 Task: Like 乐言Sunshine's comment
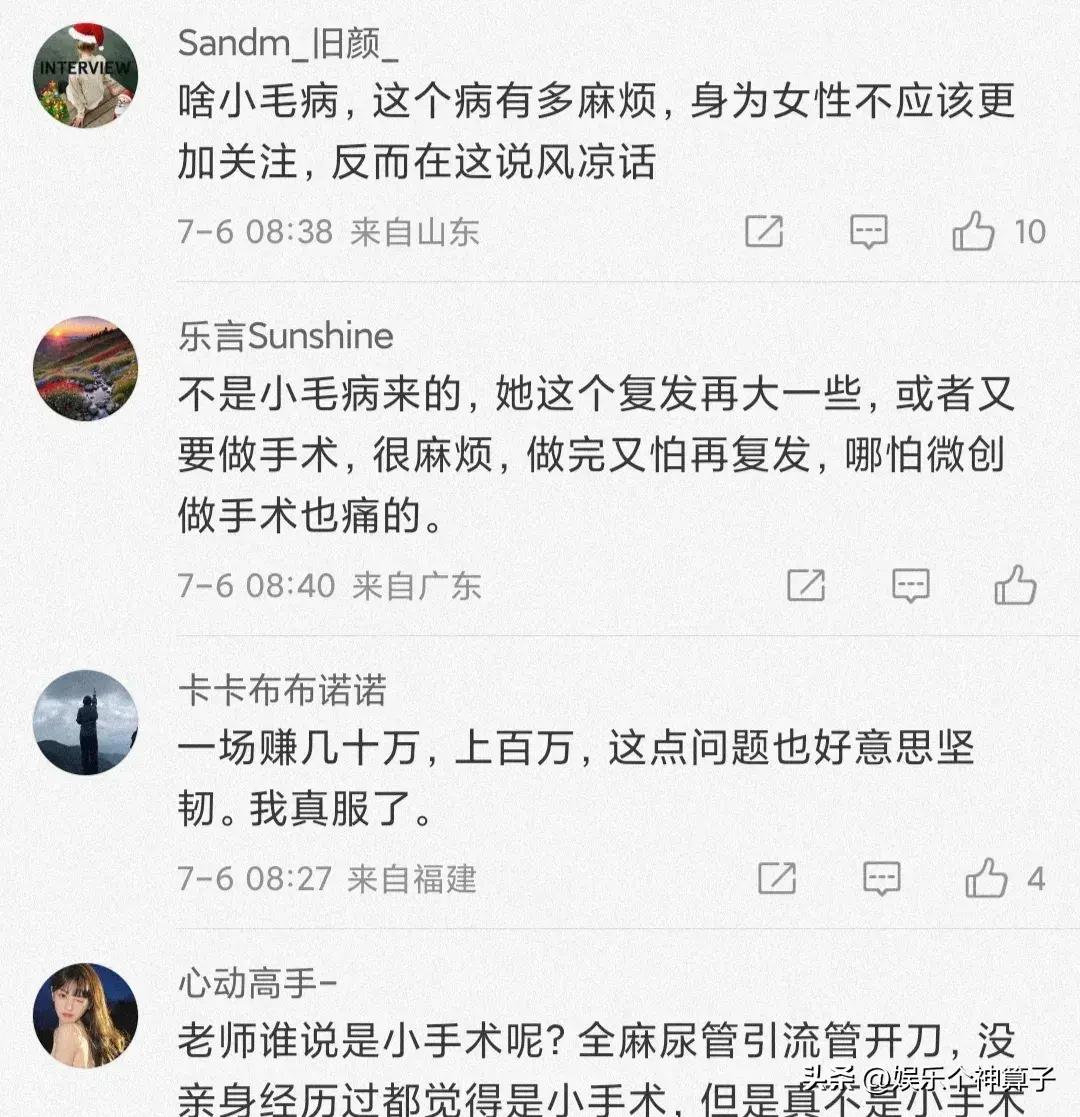[x=1014, y=585]
